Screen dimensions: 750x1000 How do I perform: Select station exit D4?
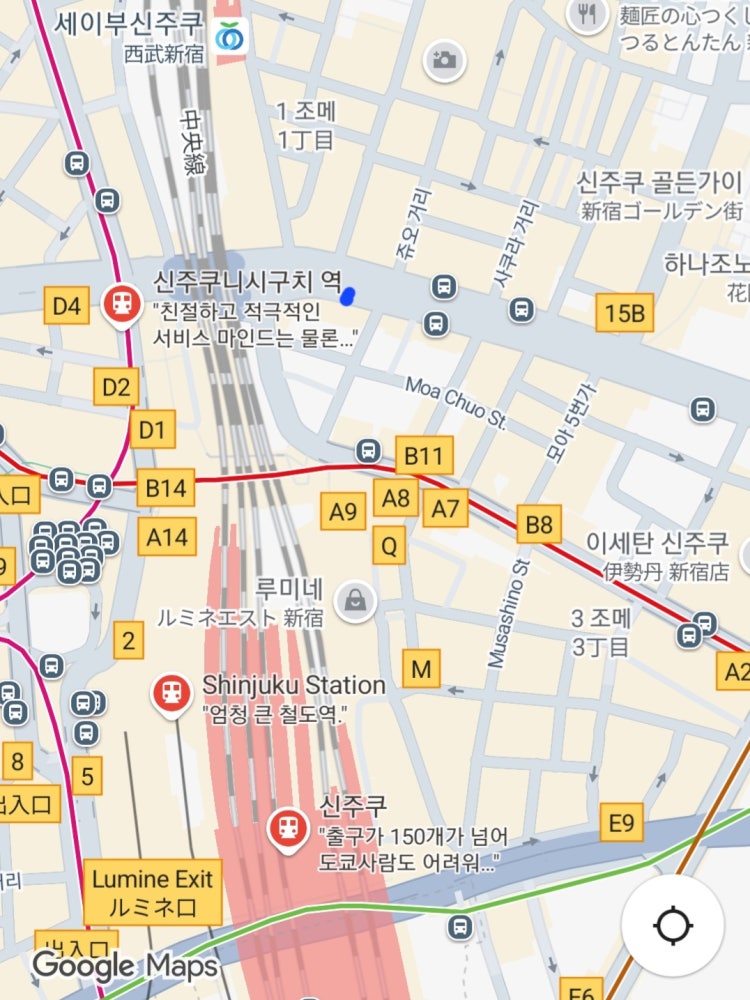pos(66,306)
